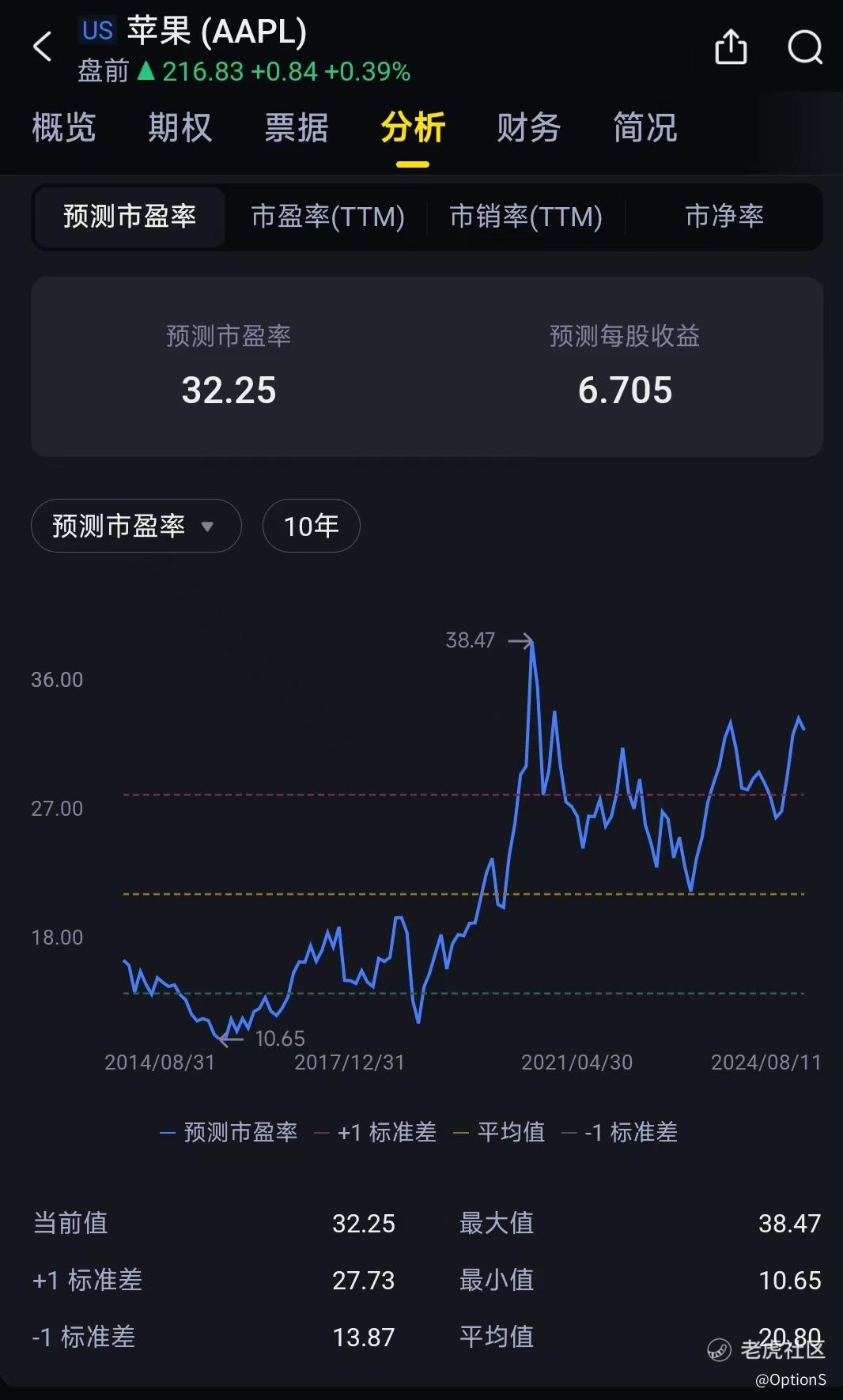Share the AAPL stock page

click(x=731, y=47)
